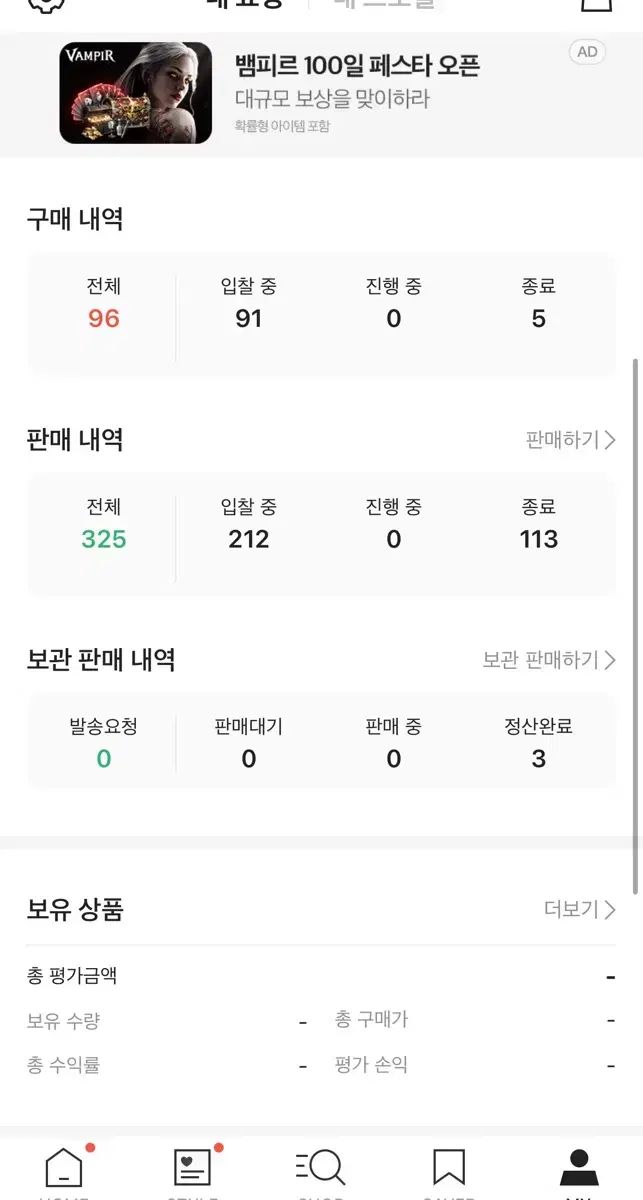
Task: View shipping requests (발송요청 0)
Action: click(103, 746)
